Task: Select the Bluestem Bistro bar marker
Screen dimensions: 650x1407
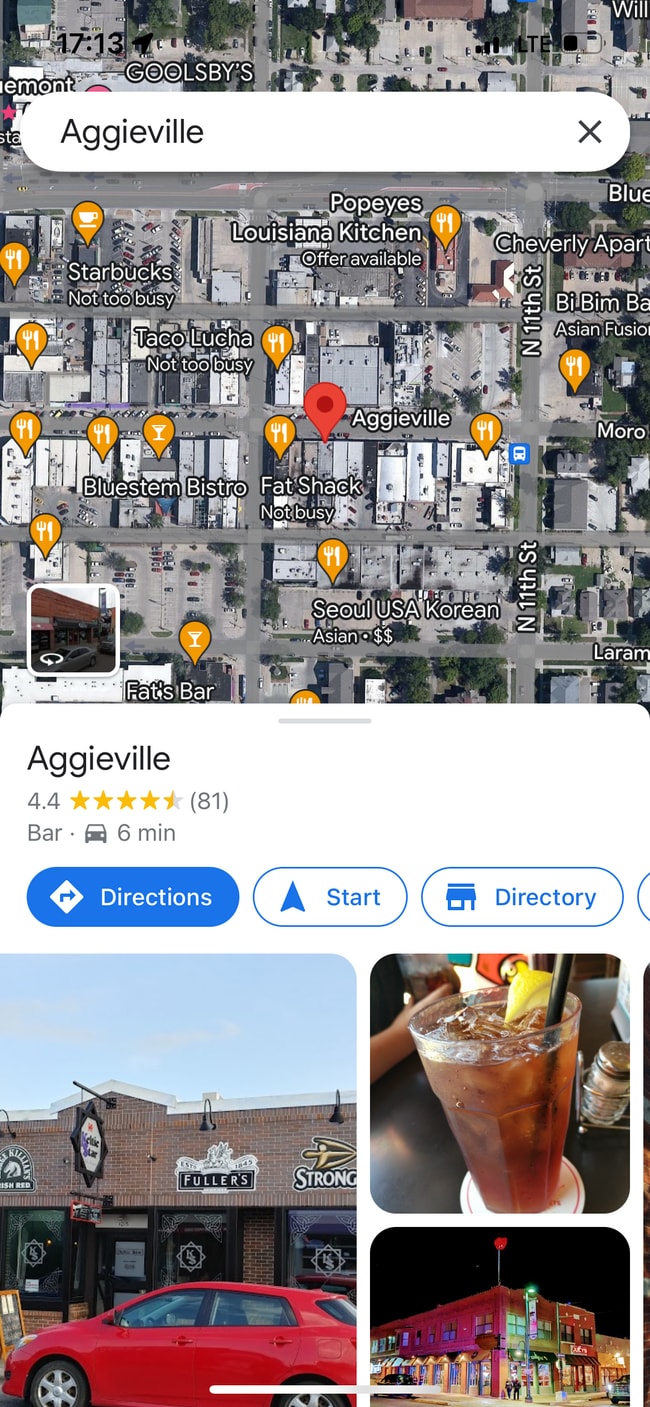Action: coord(158,433)
